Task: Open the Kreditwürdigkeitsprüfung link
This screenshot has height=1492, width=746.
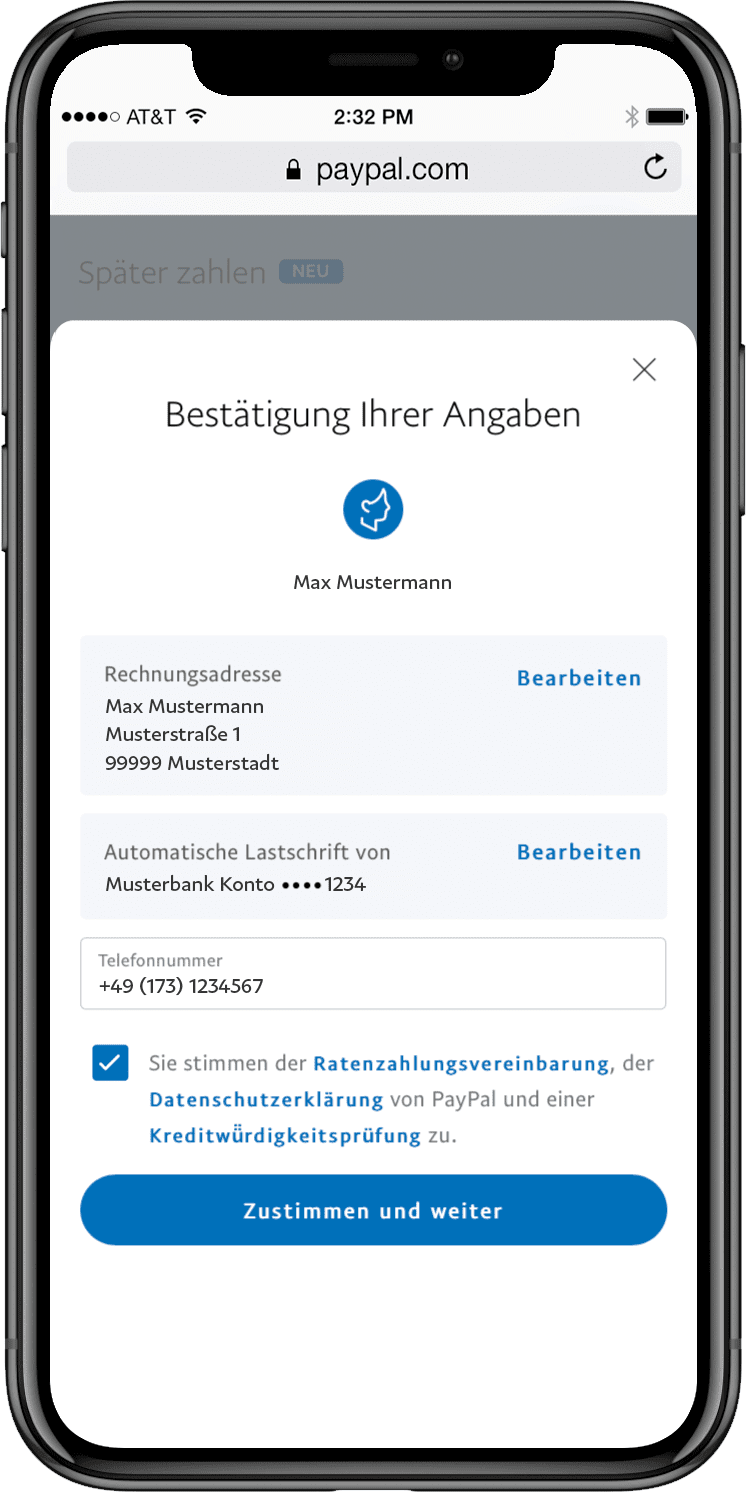Action: (285, 1135)
